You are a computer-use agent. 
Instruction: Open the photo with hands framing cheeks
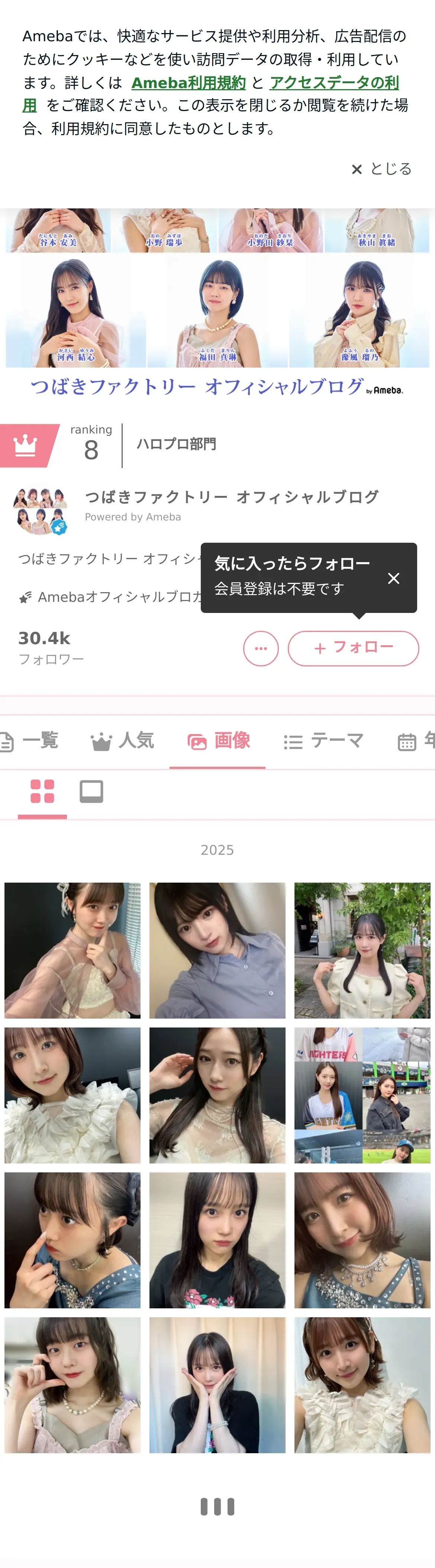(217, 1385)
